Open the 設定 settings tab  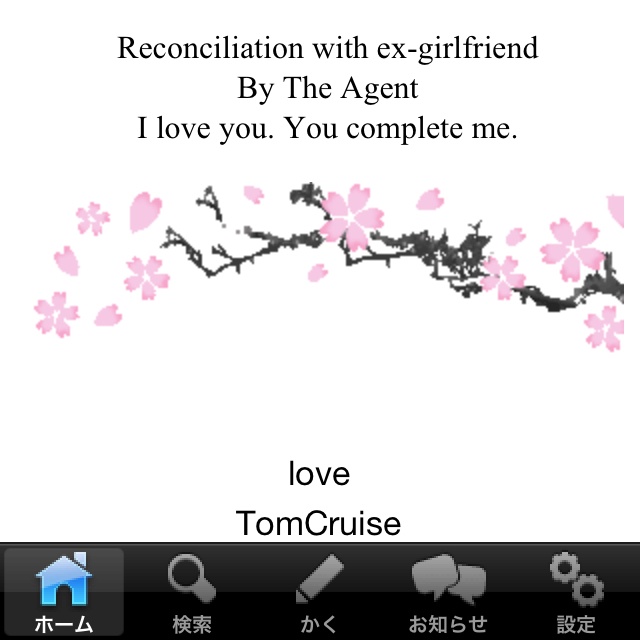(576, 592)
